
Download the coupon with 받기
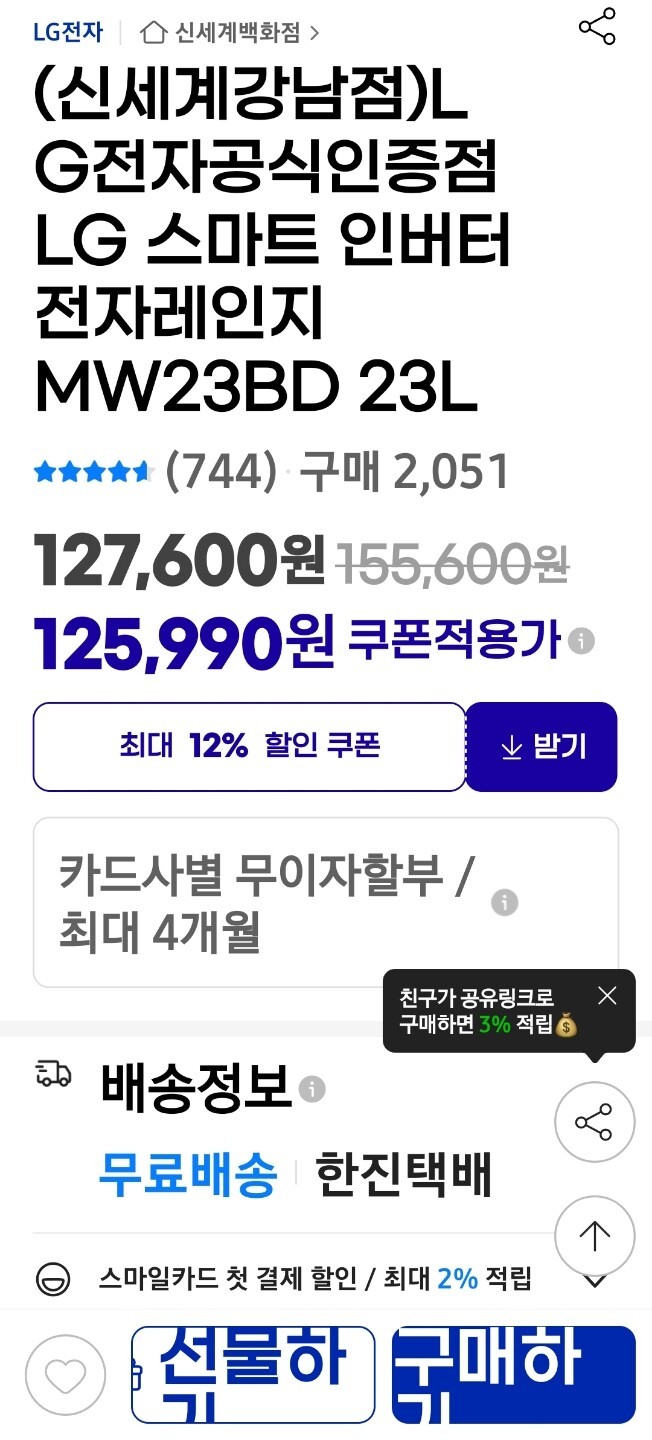[541, 747]
